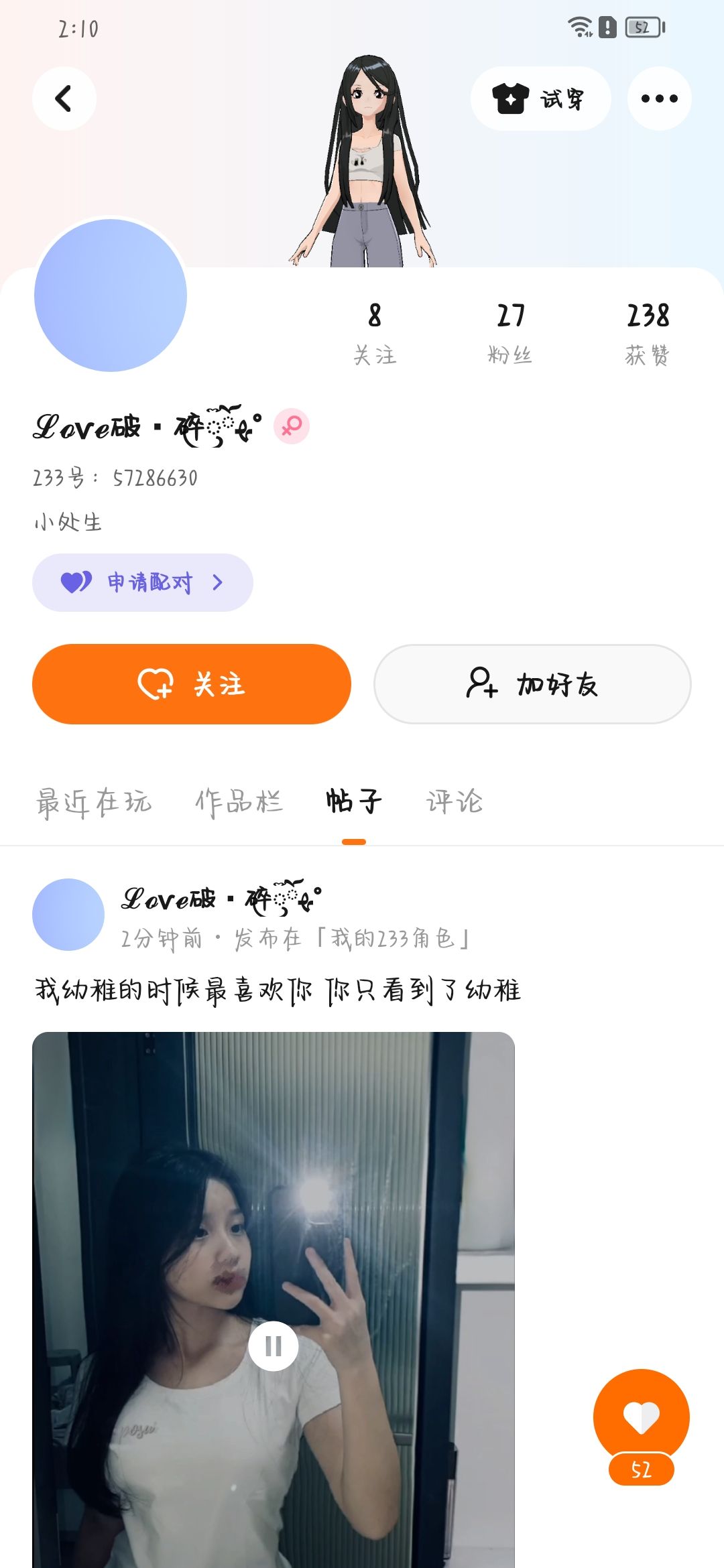The height and width of the screenshot is (1568, 724).
Task: Tap the 试穿 outfit try-on button
Action: 540,99
